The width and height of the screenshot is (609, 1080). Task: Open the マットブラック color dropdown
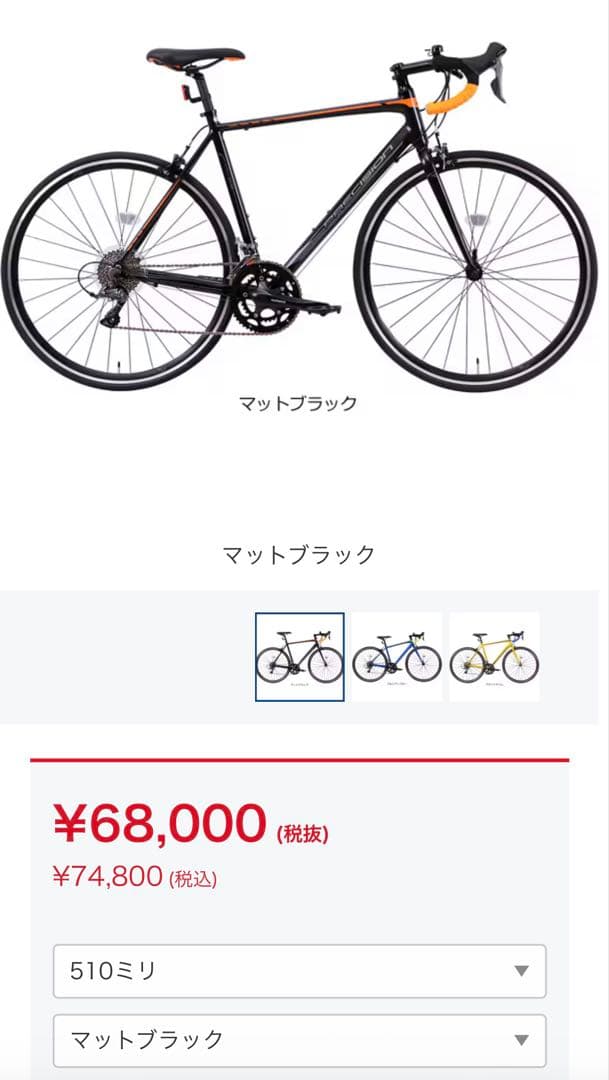pos(299,1040)
